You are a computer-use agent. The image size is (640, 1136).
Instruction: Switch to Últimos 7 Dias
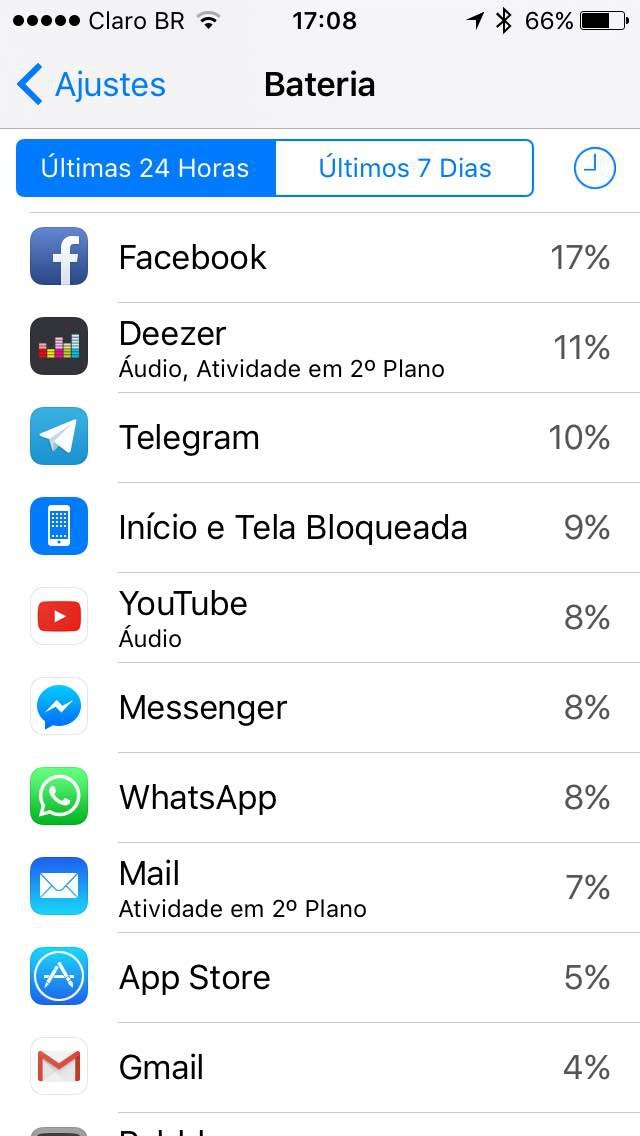coord(404,168)
